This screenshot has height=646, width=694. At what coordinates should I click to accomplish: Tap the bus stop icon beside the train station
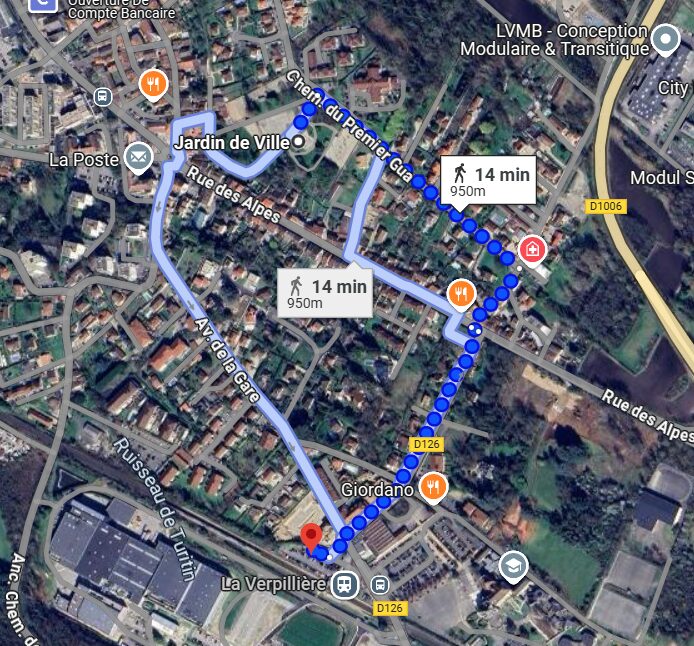pos(379,584)
